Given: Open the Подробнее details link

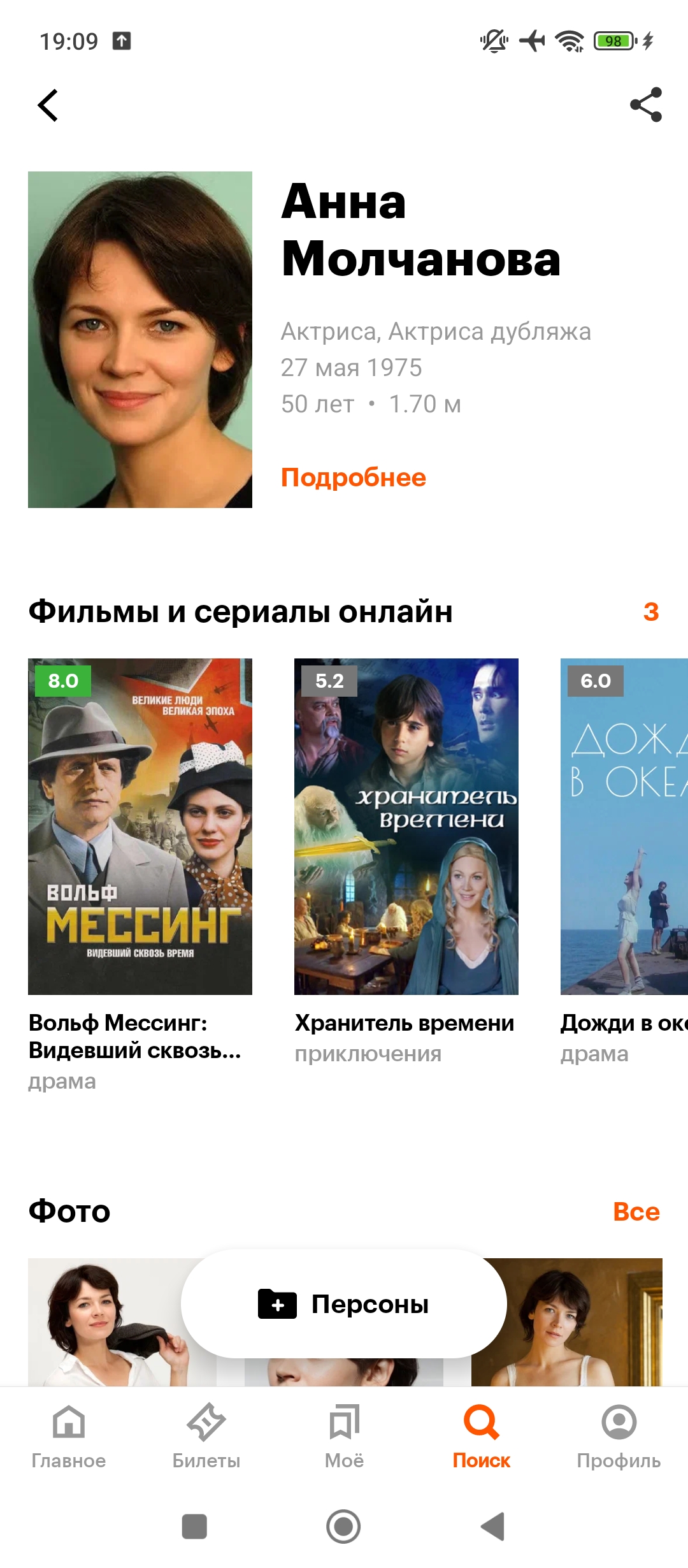Looking at the screenshot, I should click(x=353, y=477).
